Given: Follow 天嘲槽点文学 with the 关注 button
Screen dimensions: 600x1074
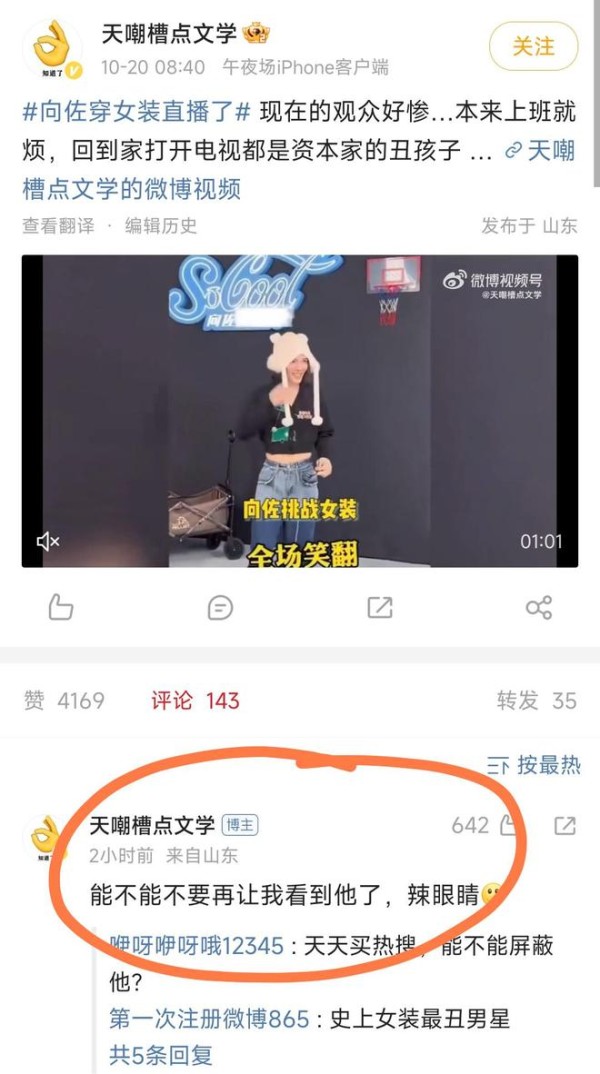Looking at the screenshot, I should 533,46.
